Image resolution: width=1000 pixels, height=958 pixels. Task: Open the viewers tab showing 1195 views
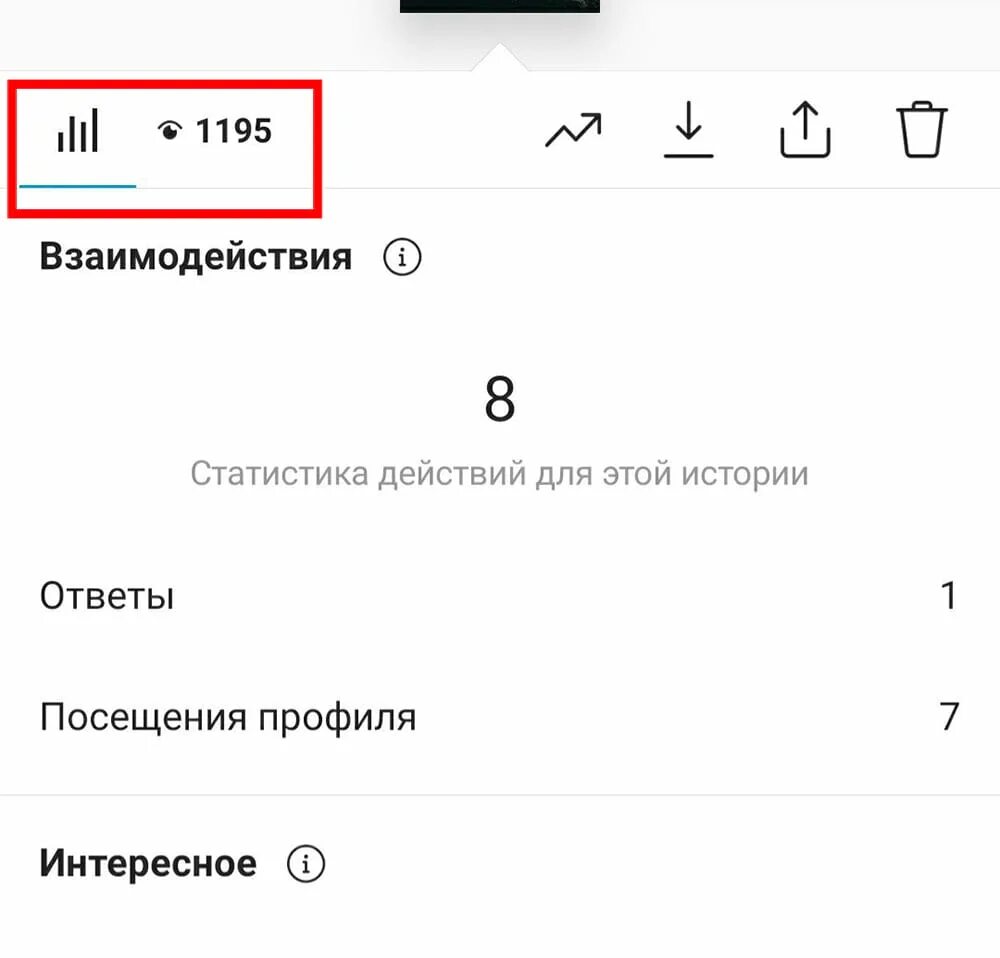tap(215, 131)
